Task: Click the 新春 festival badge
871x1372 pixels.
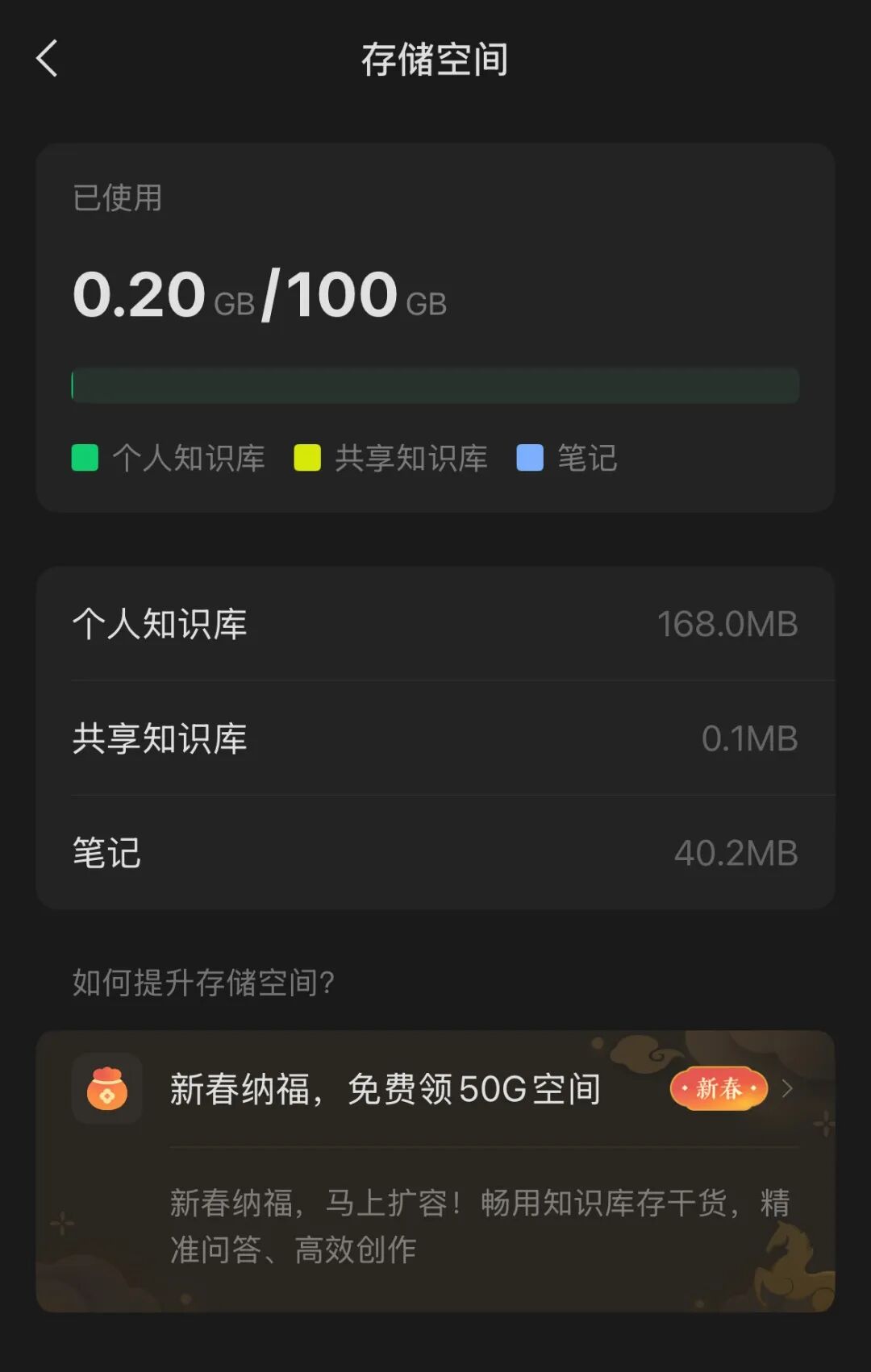Action: pyautogui.click(x=719, y=1088)
